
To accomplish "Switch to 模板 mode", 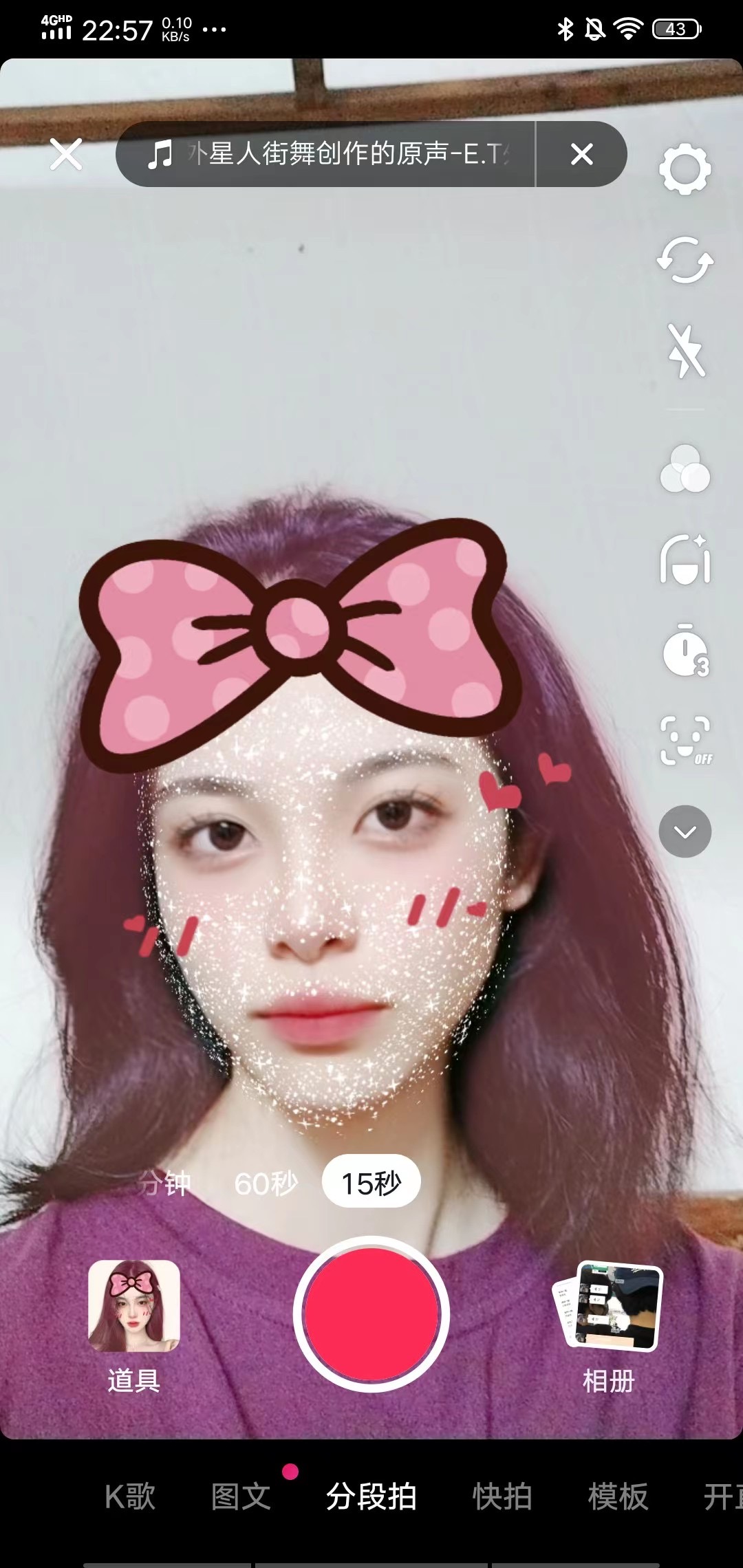I will [x=618, y=1496].
